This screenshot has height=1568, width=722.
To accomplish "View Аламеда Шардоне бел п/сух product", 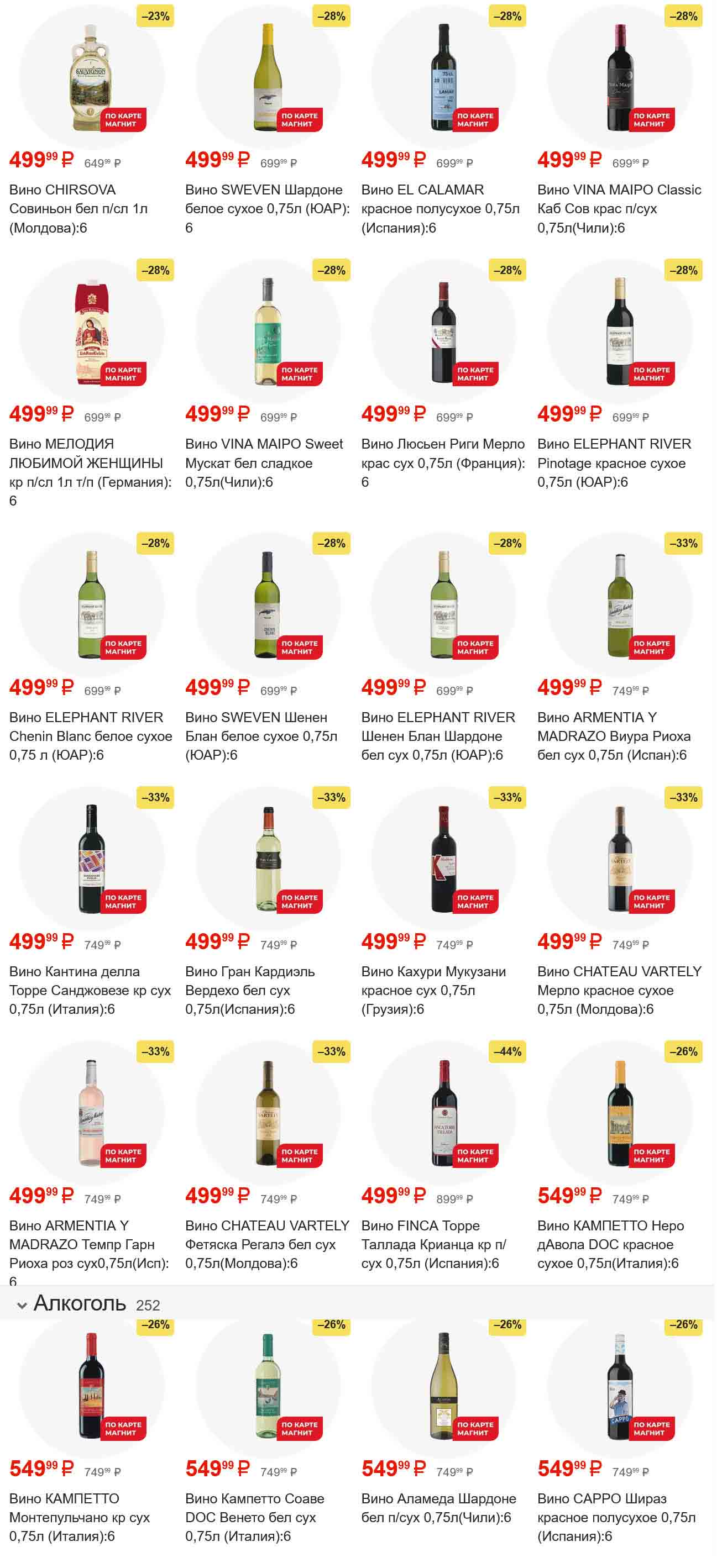I will point(443,1385).
